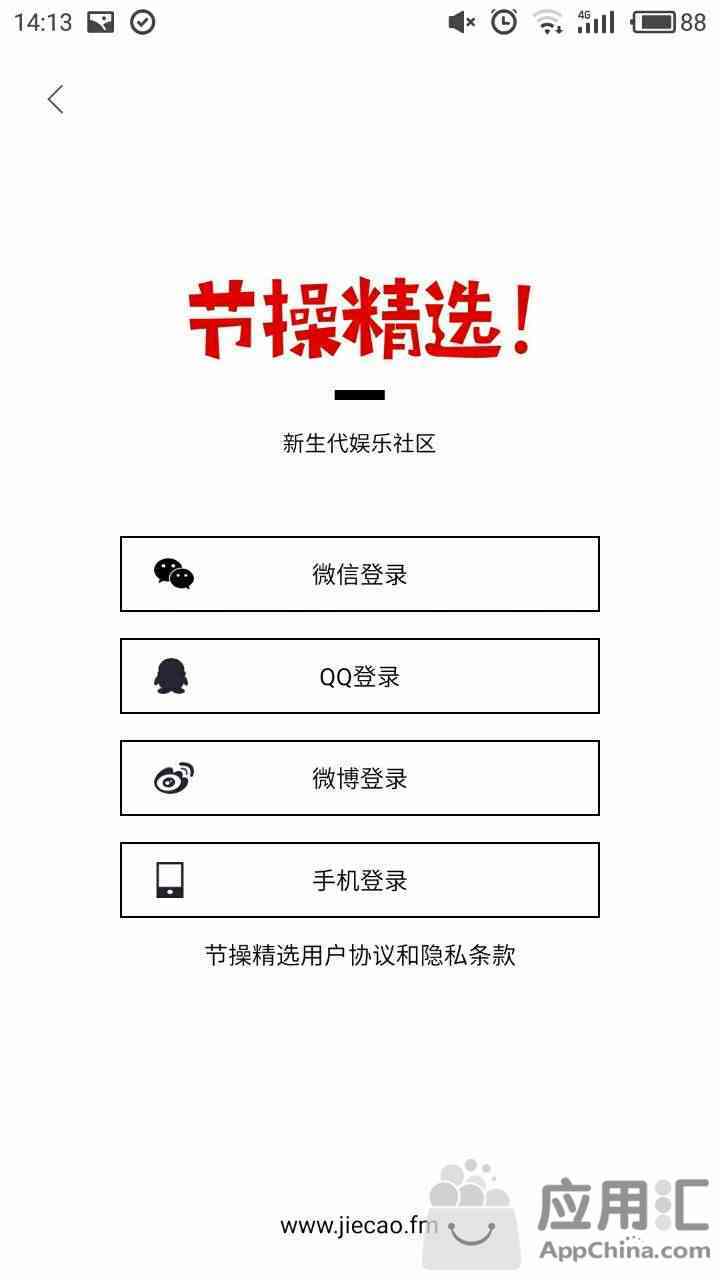720x1280 pixels.
Task: Open 节操精选用户协议和隐私条款 link
Action: pyautogui.click(x=360, y=955)
